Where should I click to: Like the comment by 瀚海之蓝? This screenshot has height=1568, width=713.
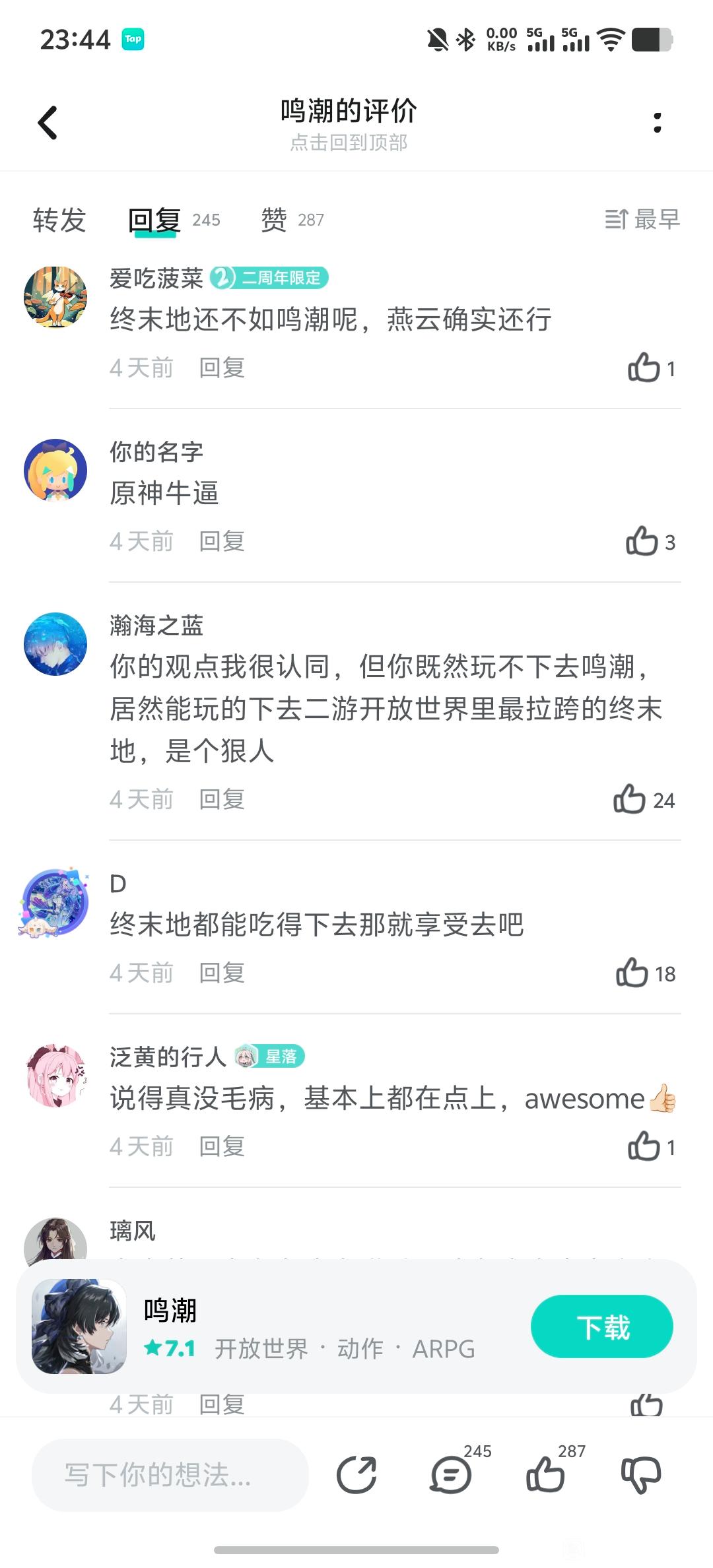click(x=630, y=800)
